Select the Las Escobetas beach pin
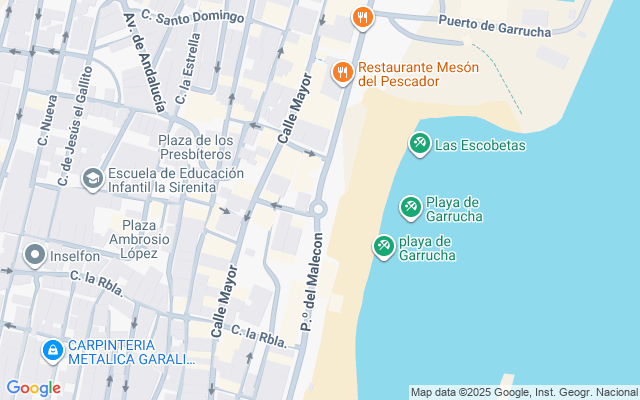 (420, 144)
